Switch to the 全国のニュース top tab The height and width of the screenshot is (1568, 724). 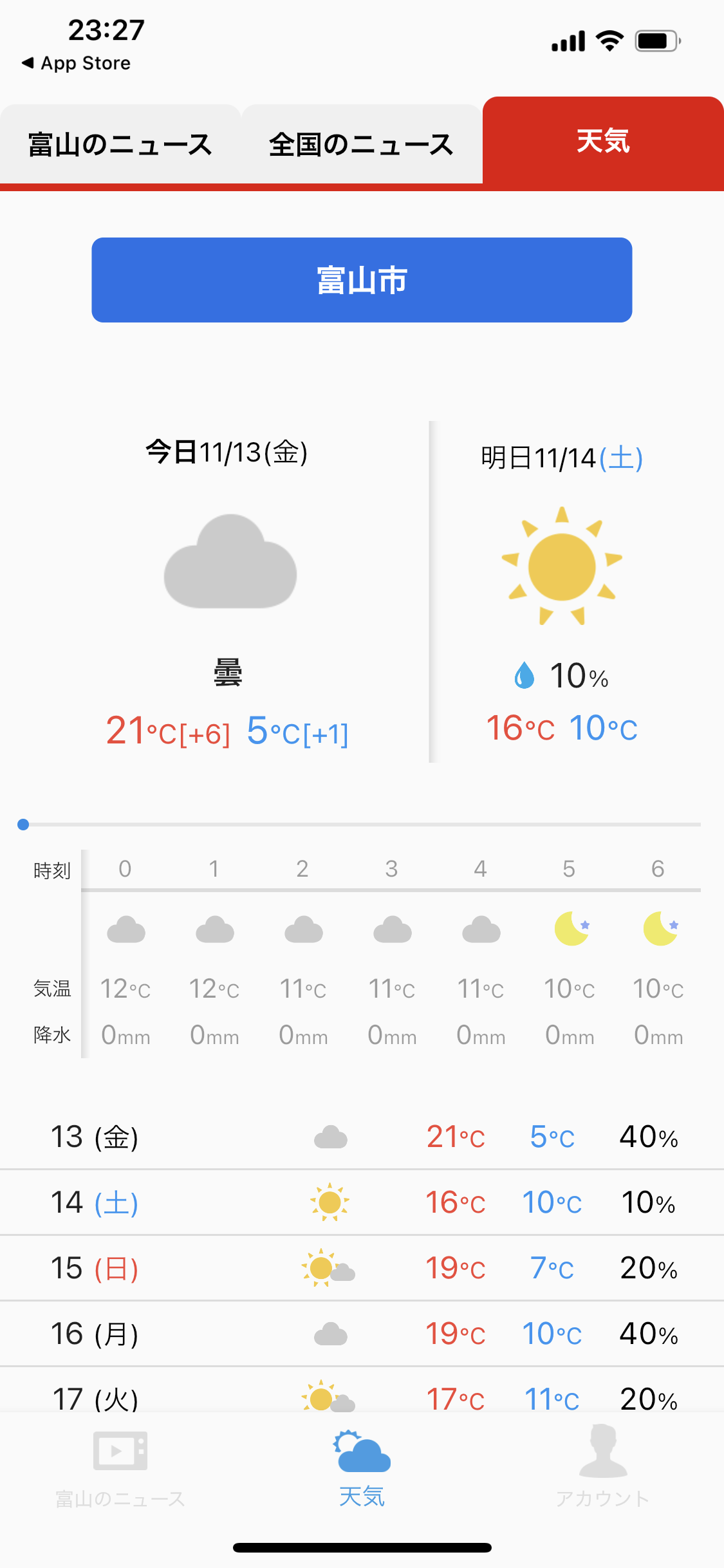tap(362, 144)
